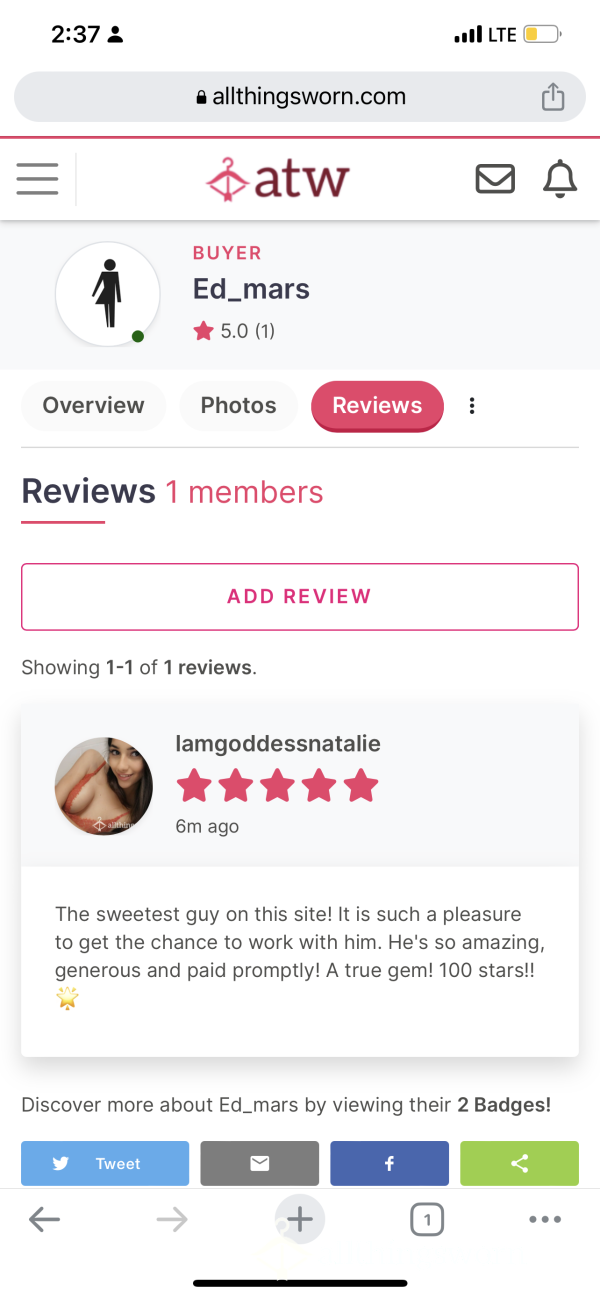Screen dimensions: 600x1298
Task: Open a new tab with the plus button
Action: coord(300,1219)
